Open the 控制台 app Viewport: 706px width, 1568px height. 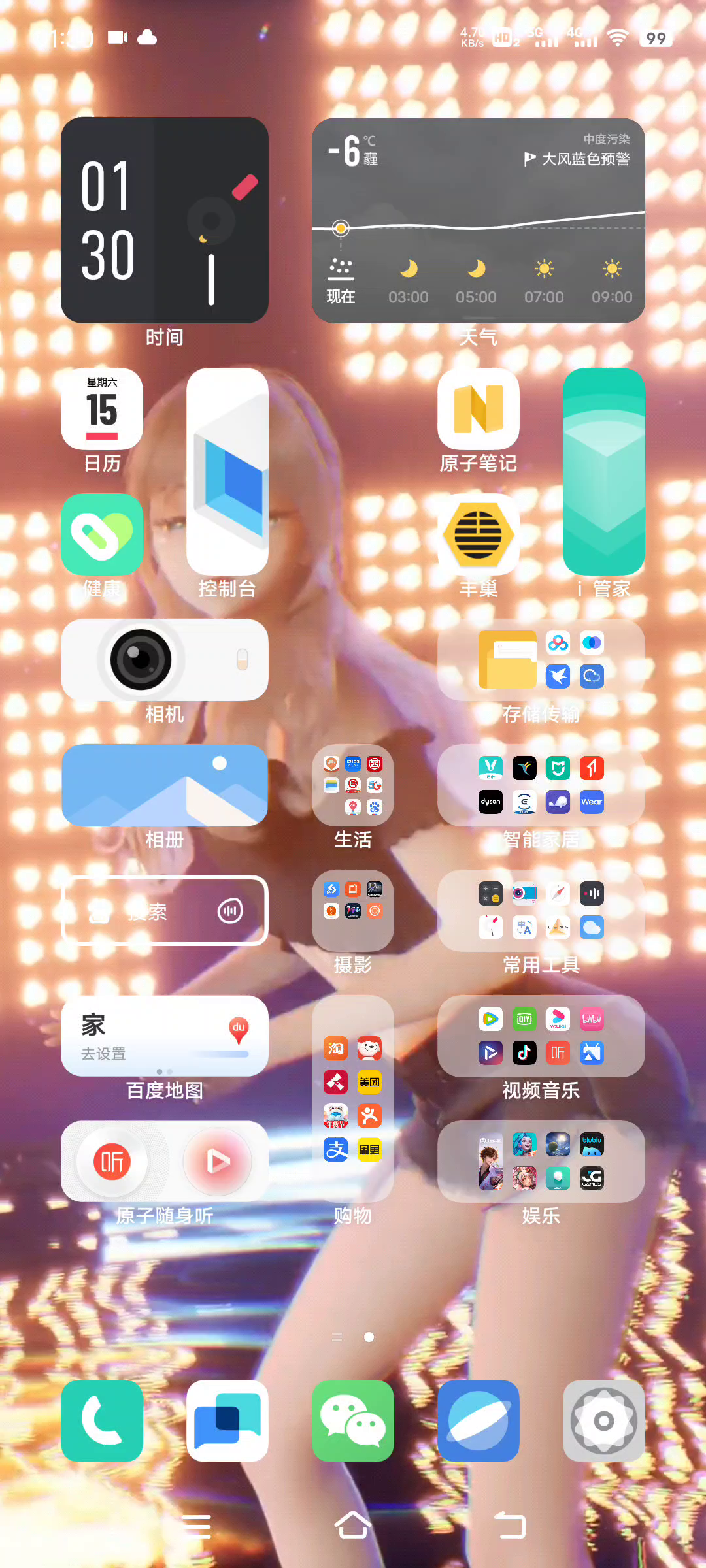pyautogui.click(x=227, y=472)
